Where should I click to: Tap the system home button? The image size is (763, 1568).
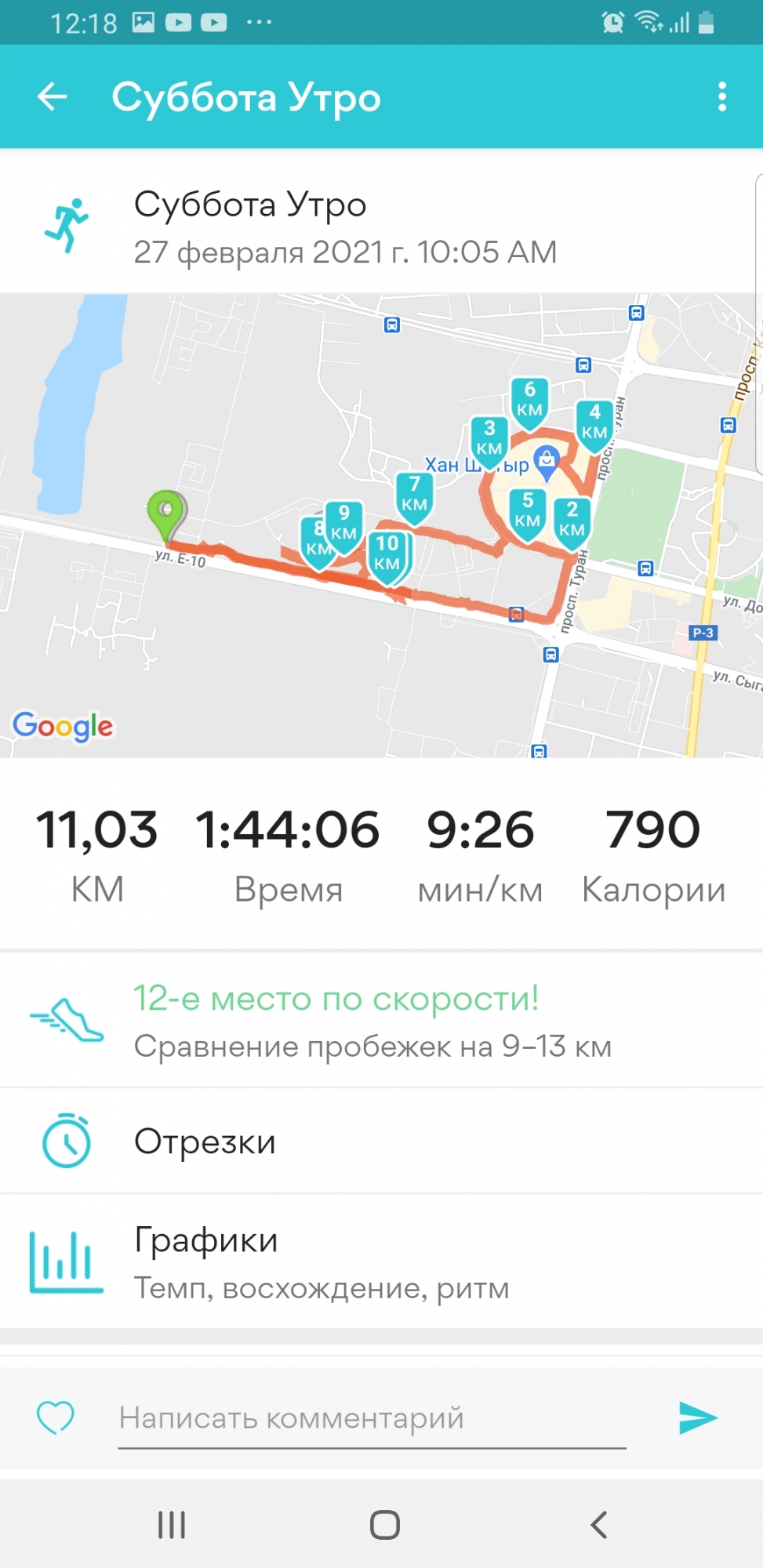pyautogui.click(x=384, y=1525)
